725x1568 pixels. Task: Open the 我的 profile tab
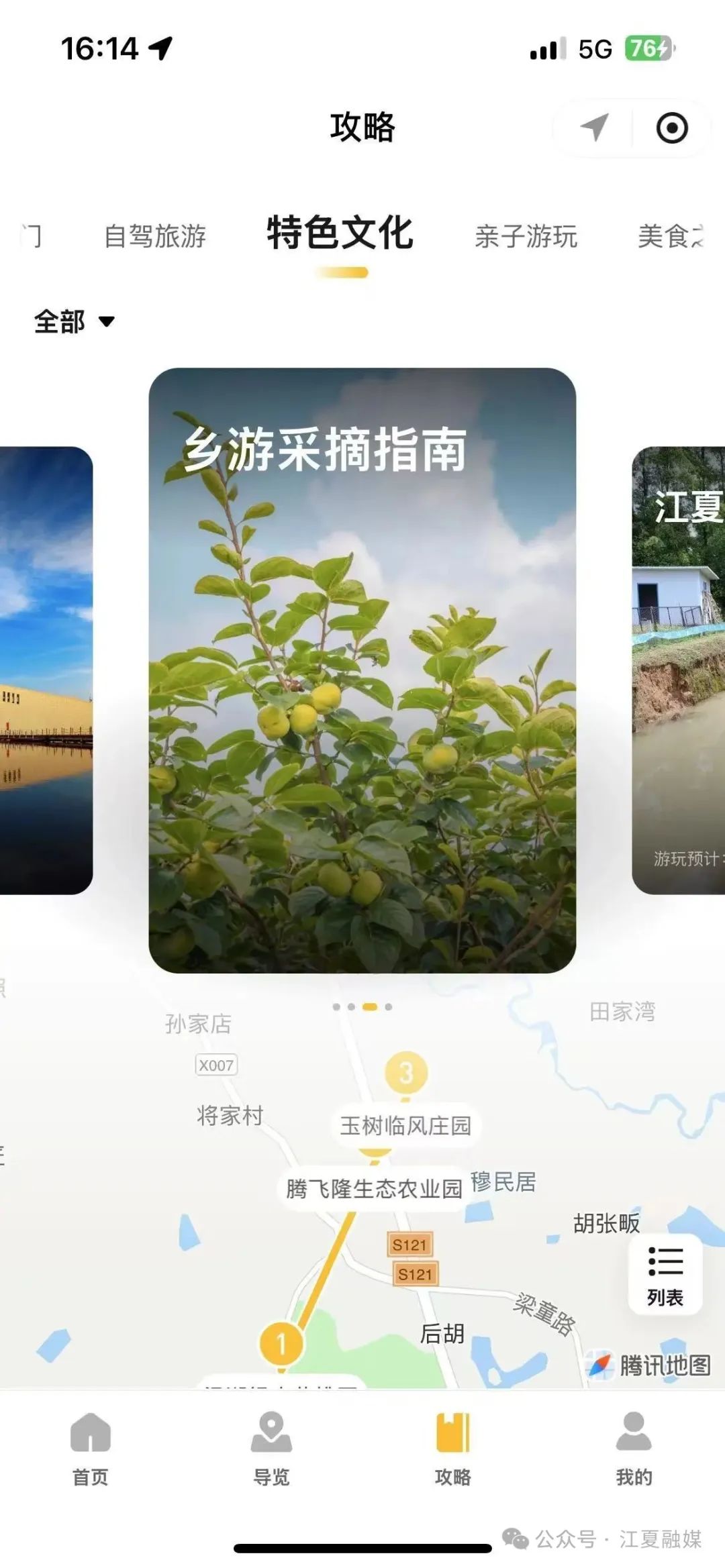click(634, 1449)
